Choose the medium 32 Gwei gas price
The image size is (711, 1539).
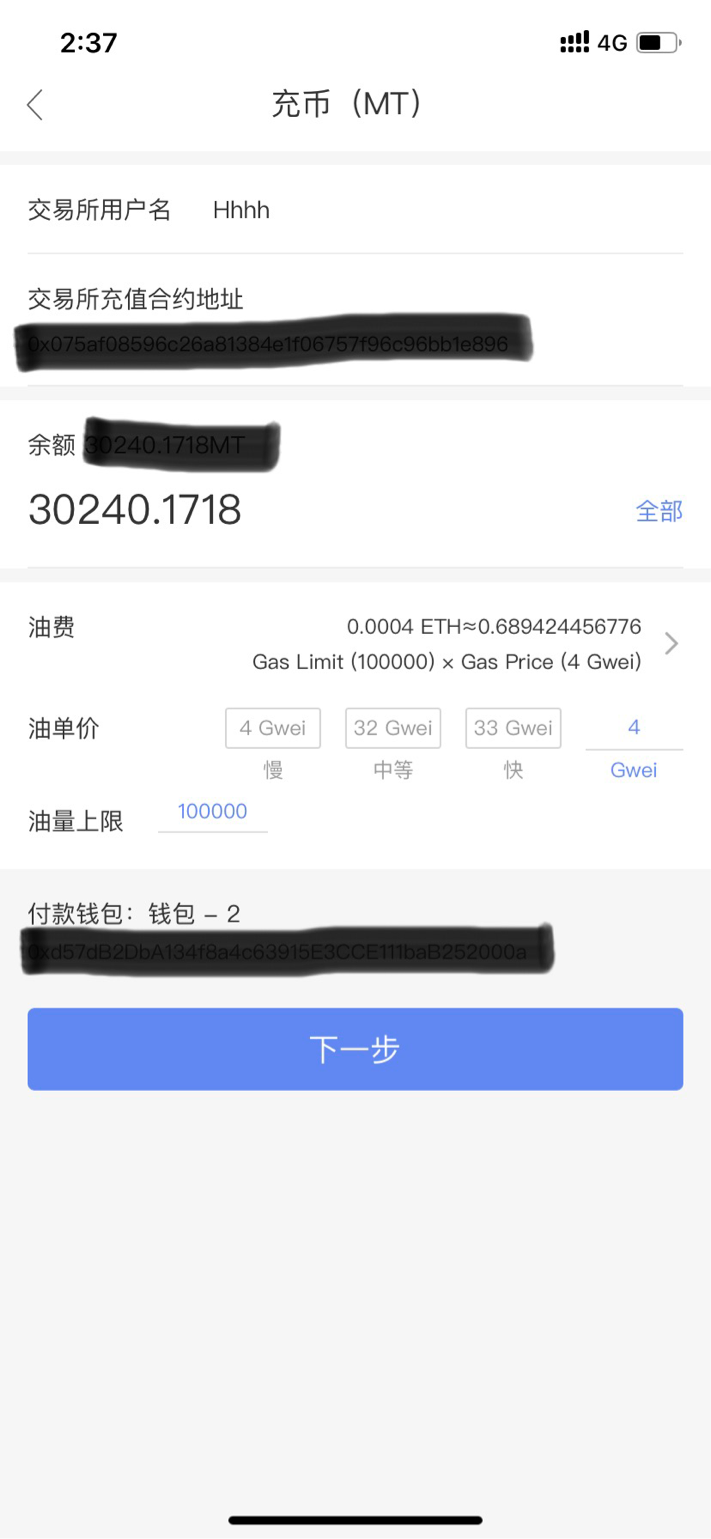point(393,728)
